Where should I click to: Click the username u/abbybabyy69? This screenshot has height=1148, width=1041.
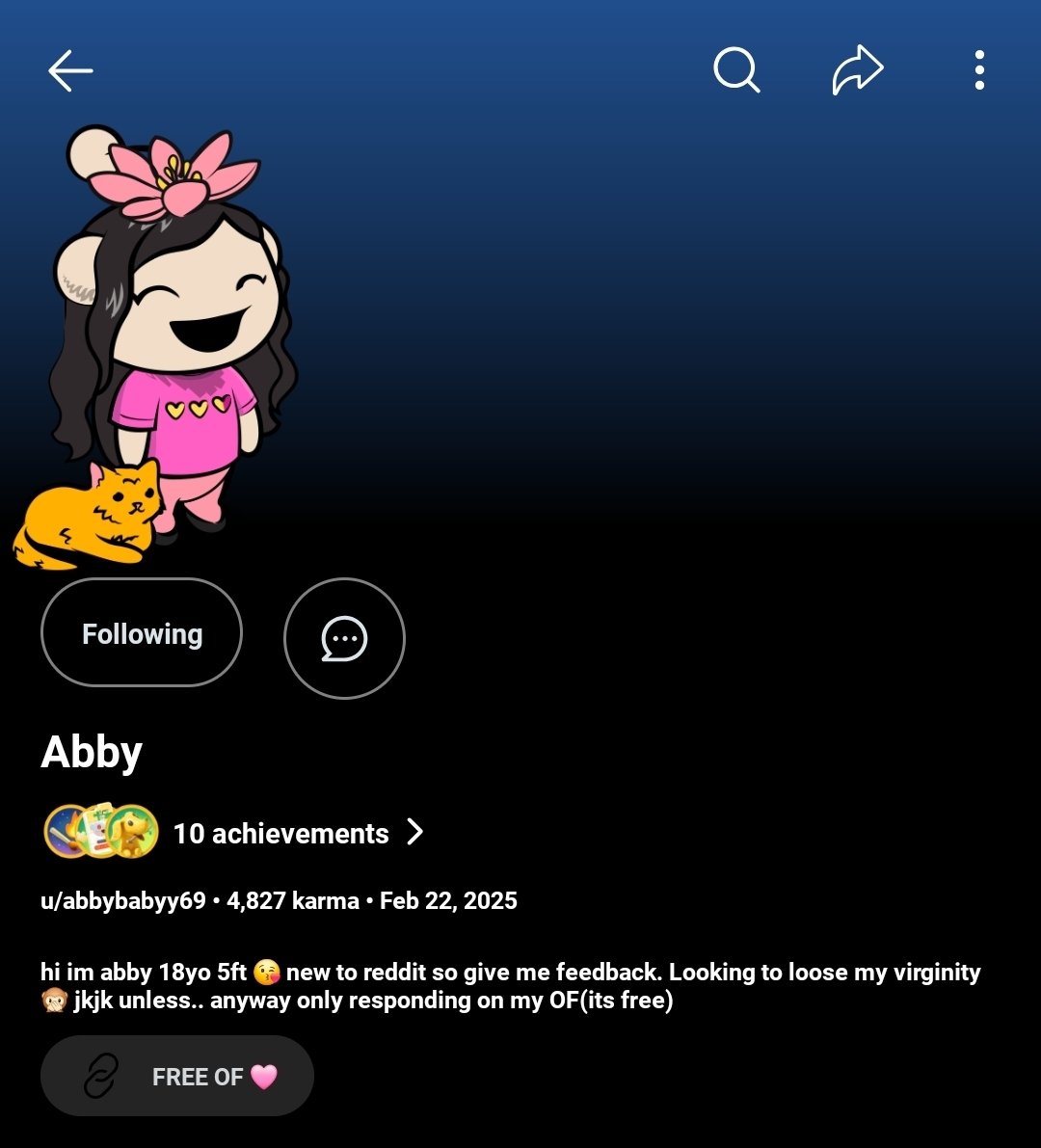(x=120, y=900)
